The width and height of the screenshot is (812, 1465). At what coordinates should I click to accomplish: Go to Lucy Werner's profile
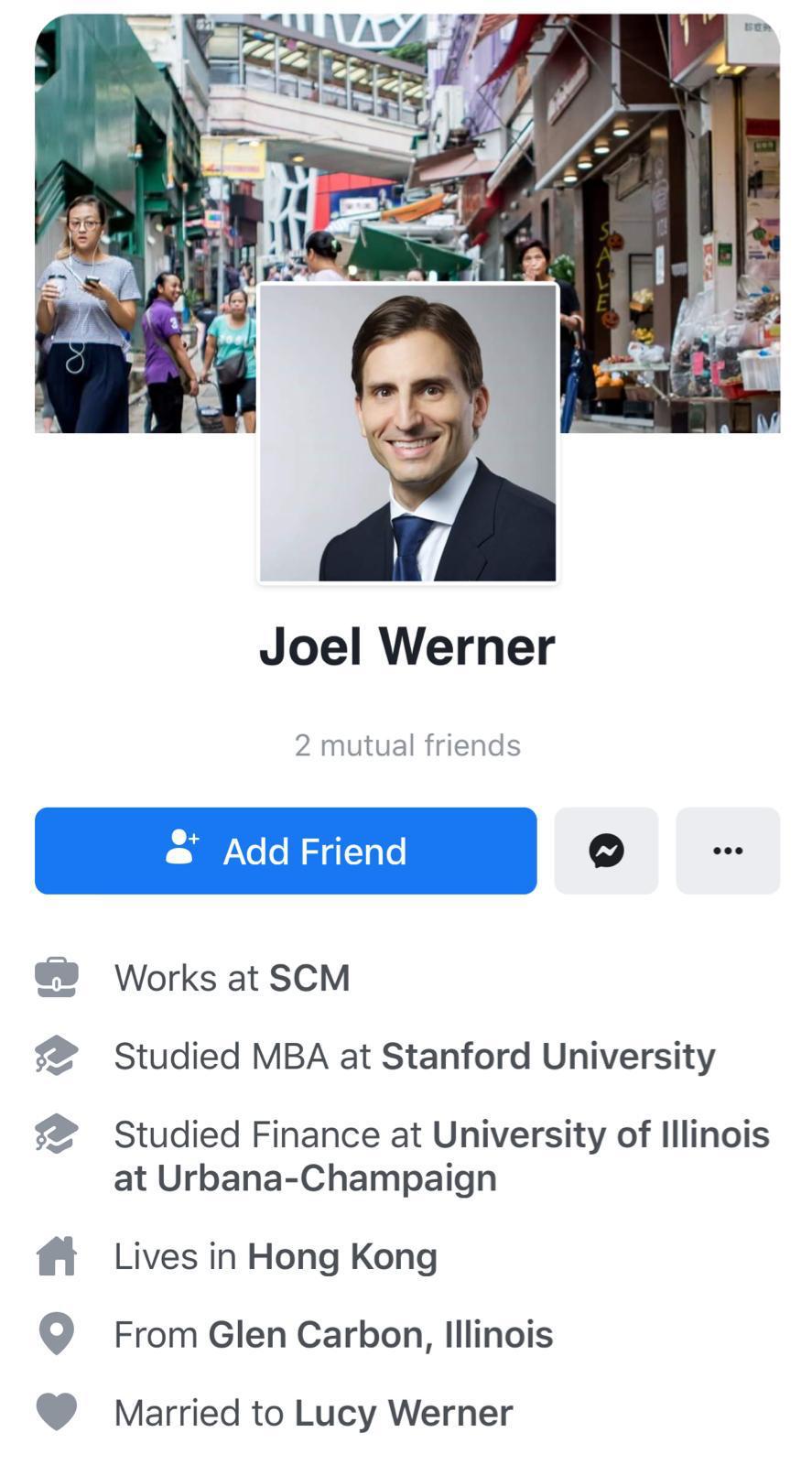[x=403, y=1413]
